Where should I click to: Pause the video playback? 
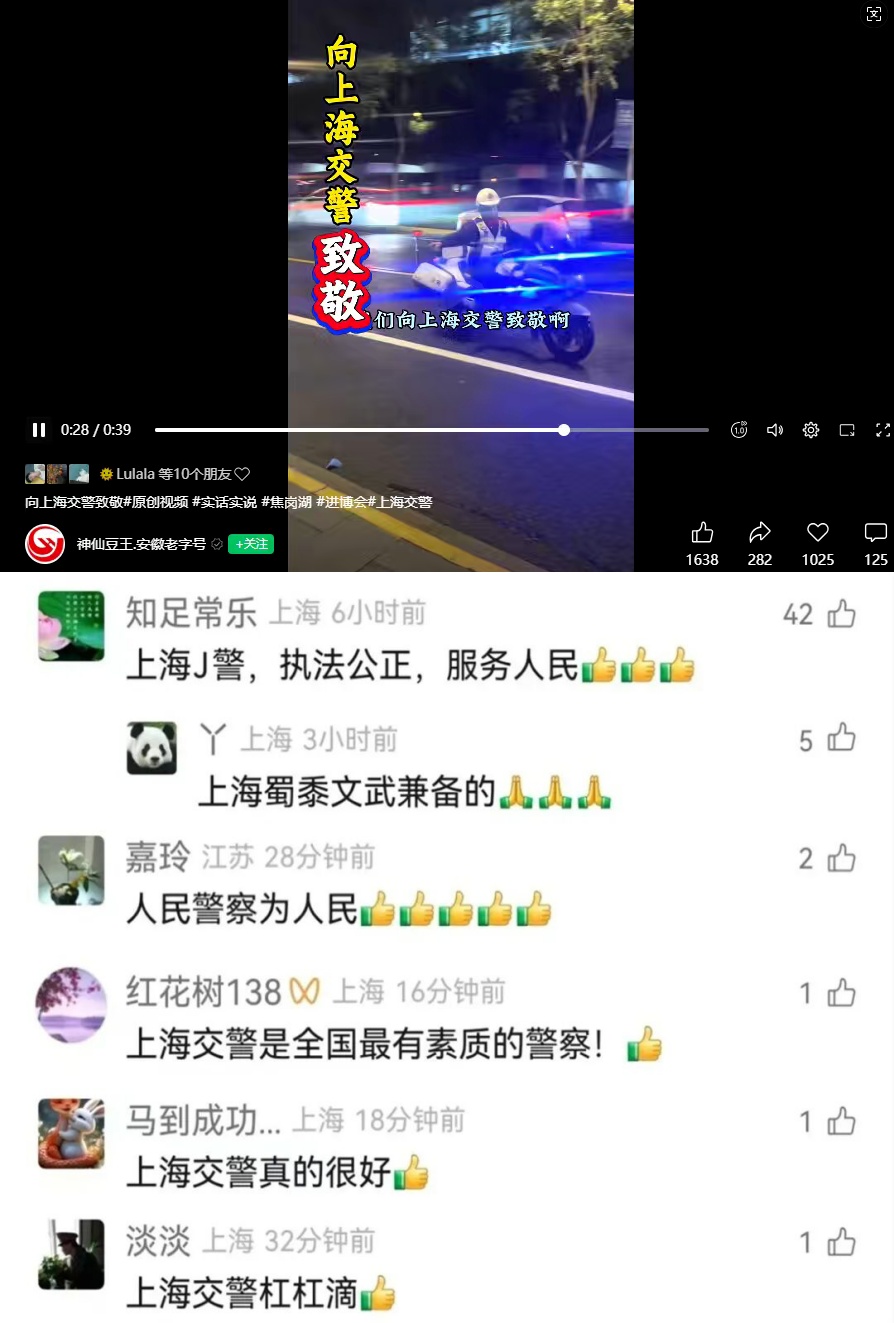39,430
